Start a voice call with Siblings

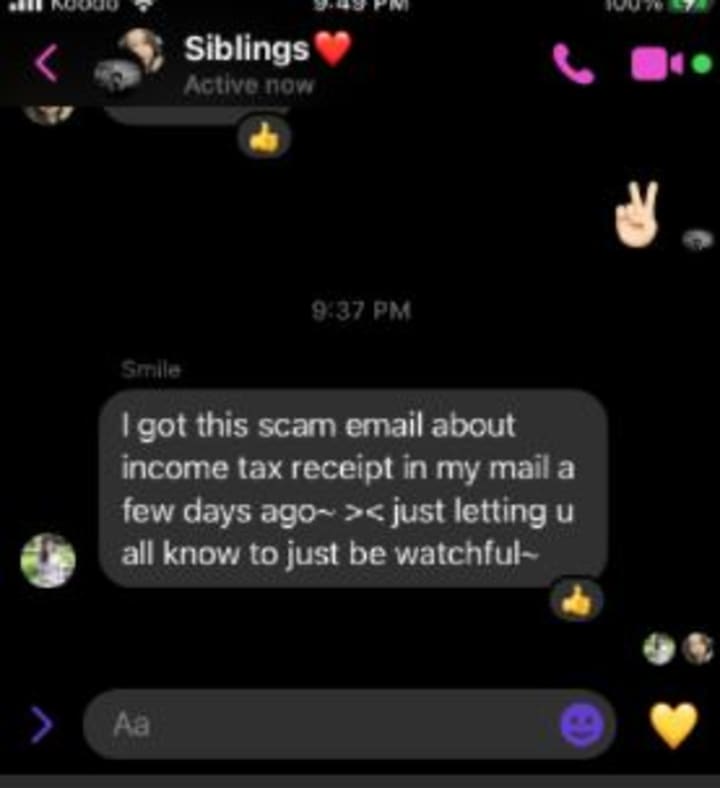573,65
